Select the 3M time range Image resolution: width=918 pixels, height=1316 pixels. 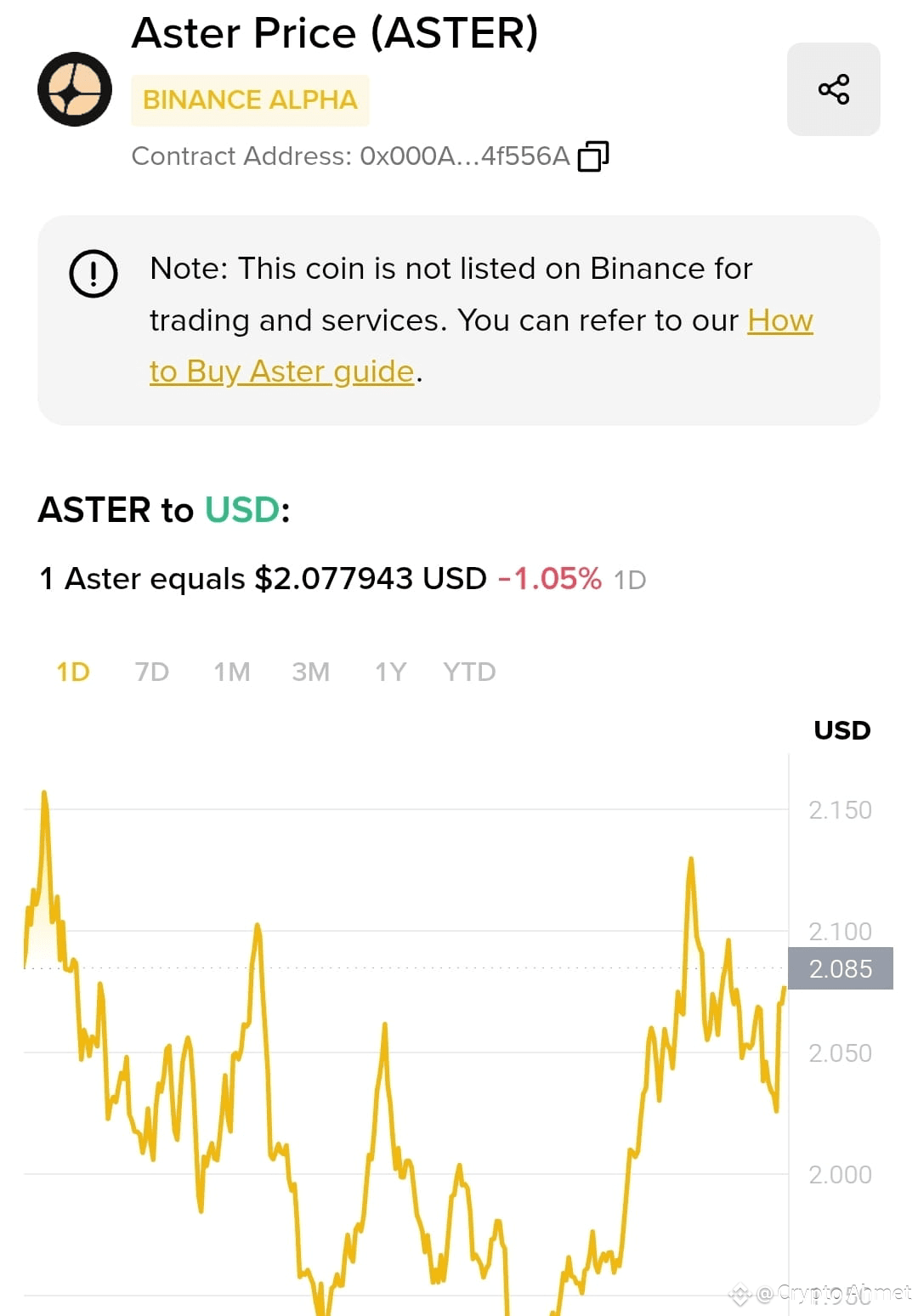pyautogui.click(x=311, y=672)
